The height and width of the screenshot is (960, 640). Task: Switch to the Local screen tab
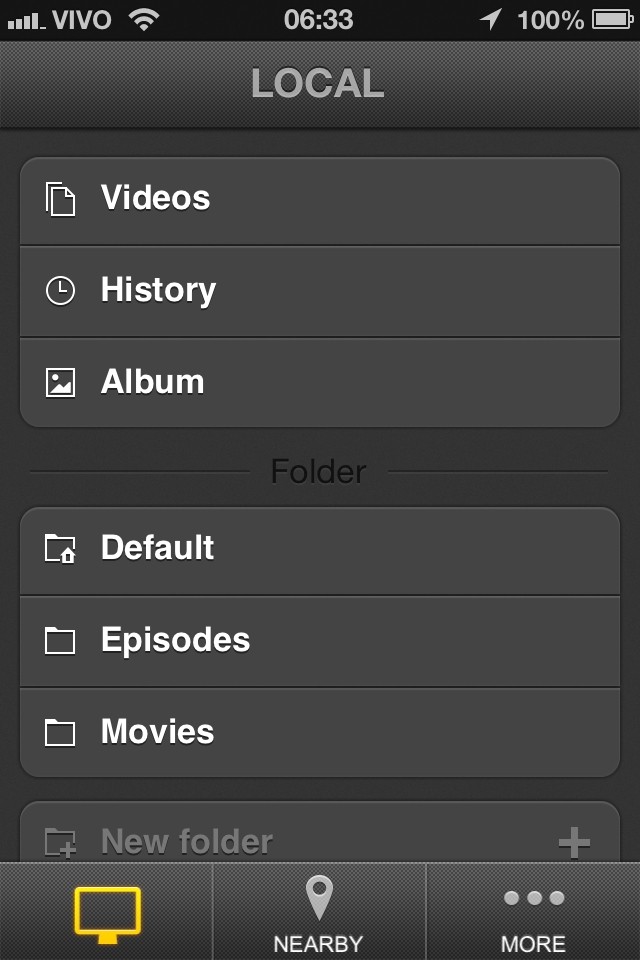pyautogui.click(x=107, y=913)
